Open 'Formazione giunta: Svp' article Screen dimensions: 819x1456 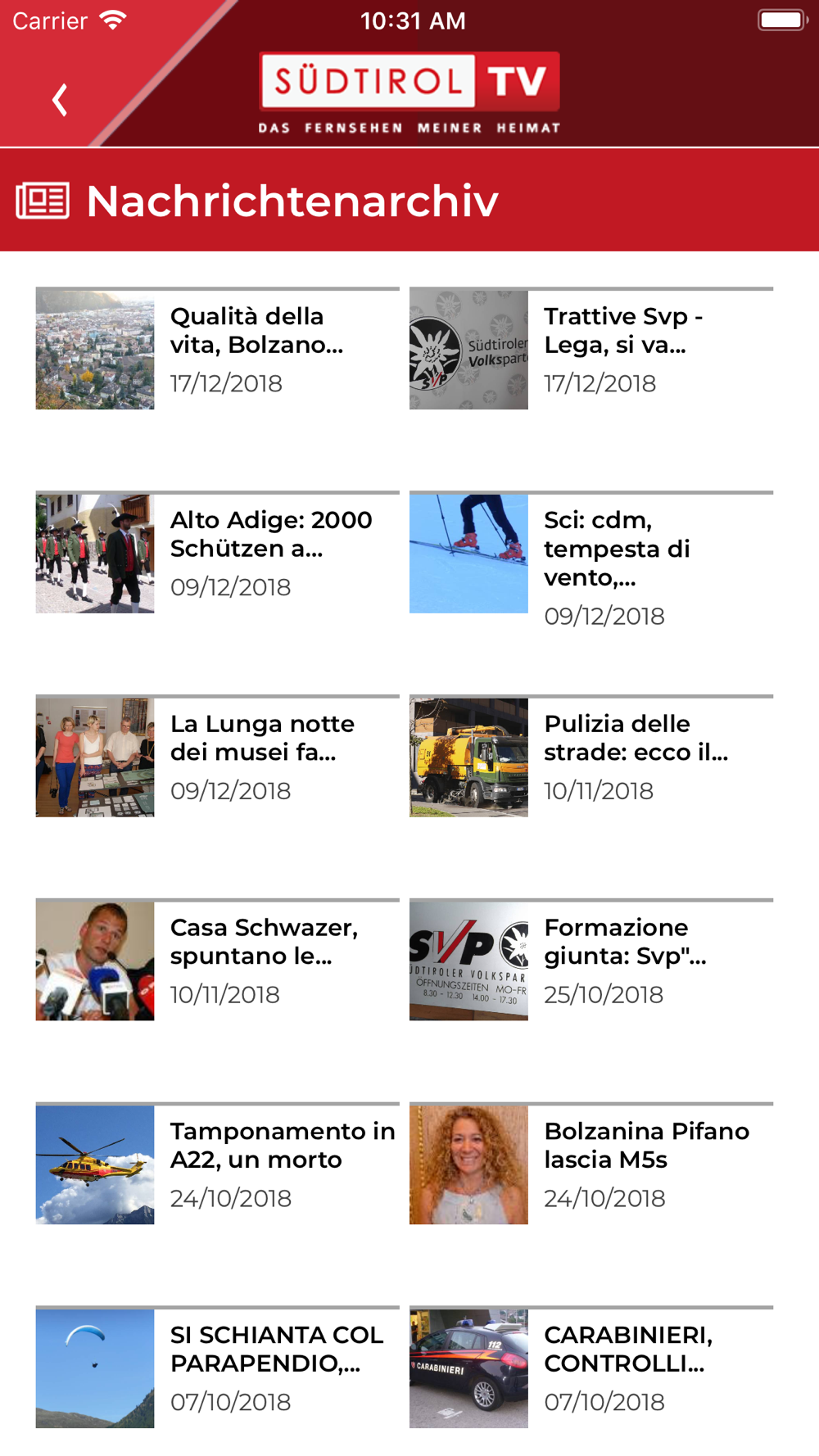[591, 960]
